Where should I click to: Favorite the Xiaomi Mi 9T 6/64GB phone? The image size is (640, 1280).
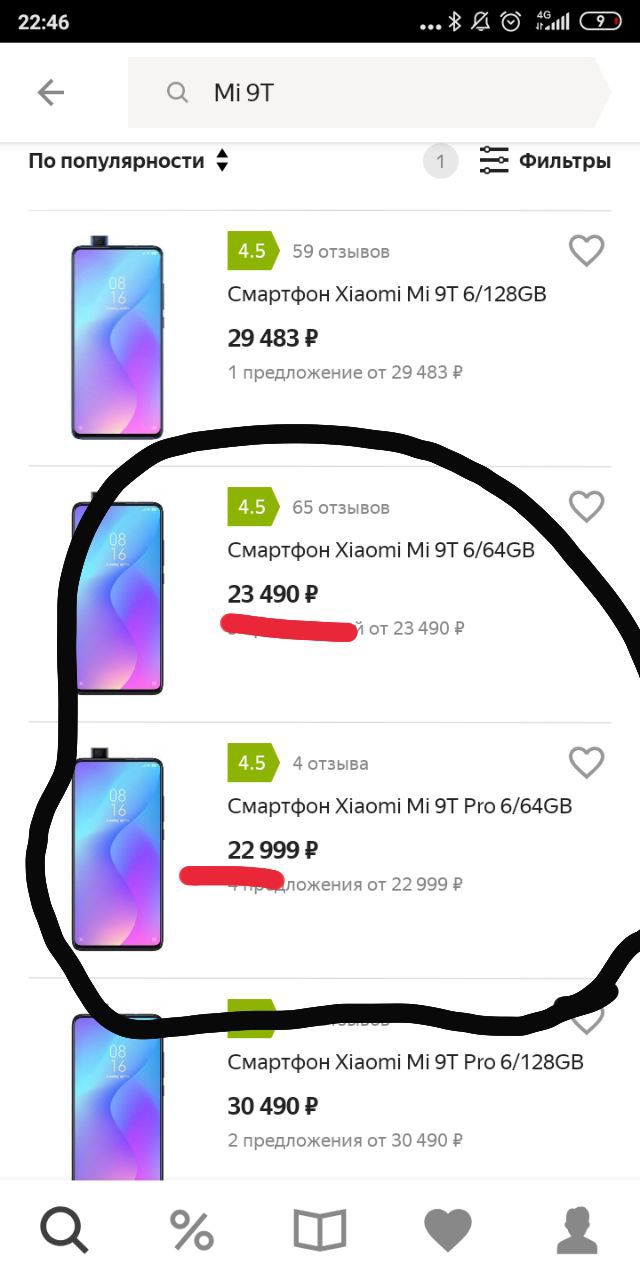(586, 506)
